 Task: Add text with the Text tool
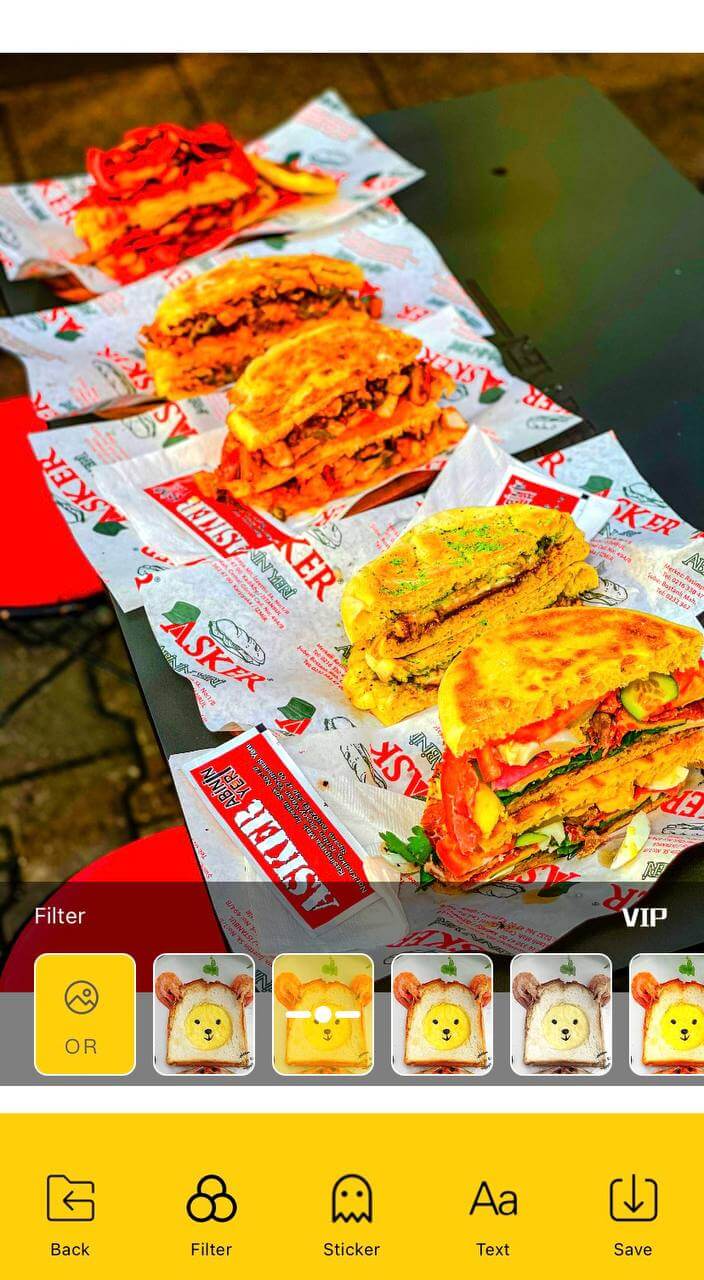[x=493, y=1213]
